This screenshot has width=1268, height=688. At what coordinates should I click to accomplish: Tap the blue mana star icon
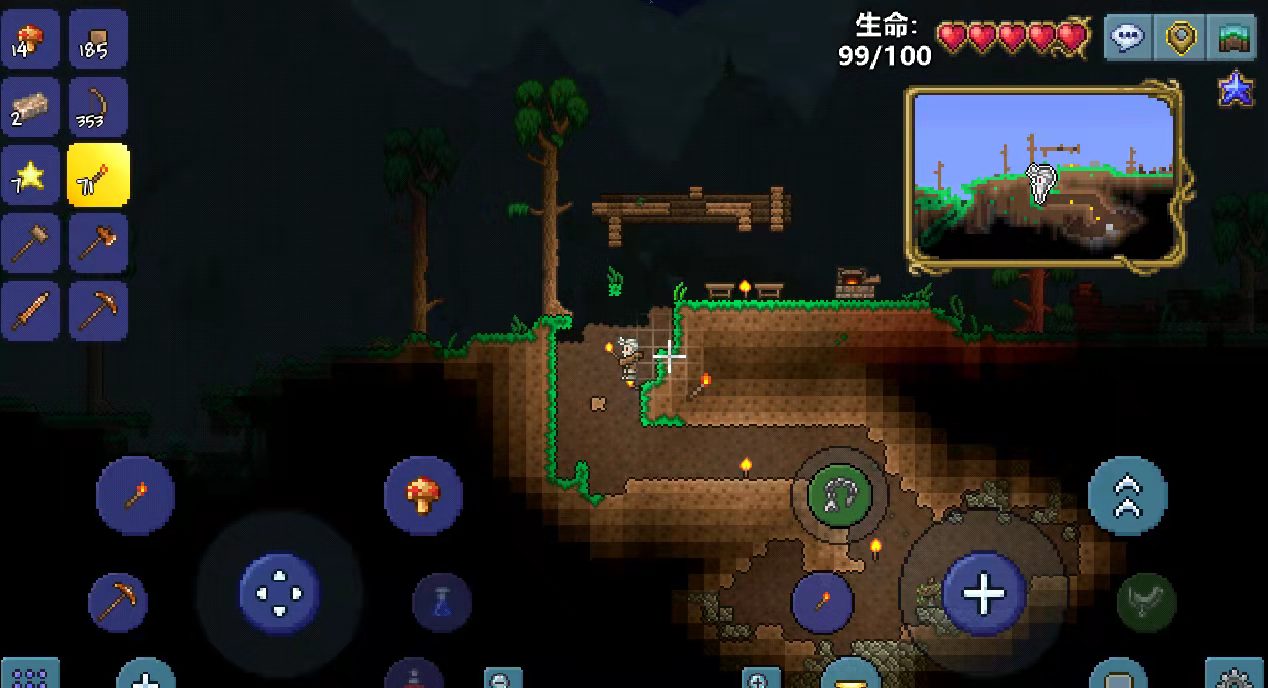[x=1237, y=89]
